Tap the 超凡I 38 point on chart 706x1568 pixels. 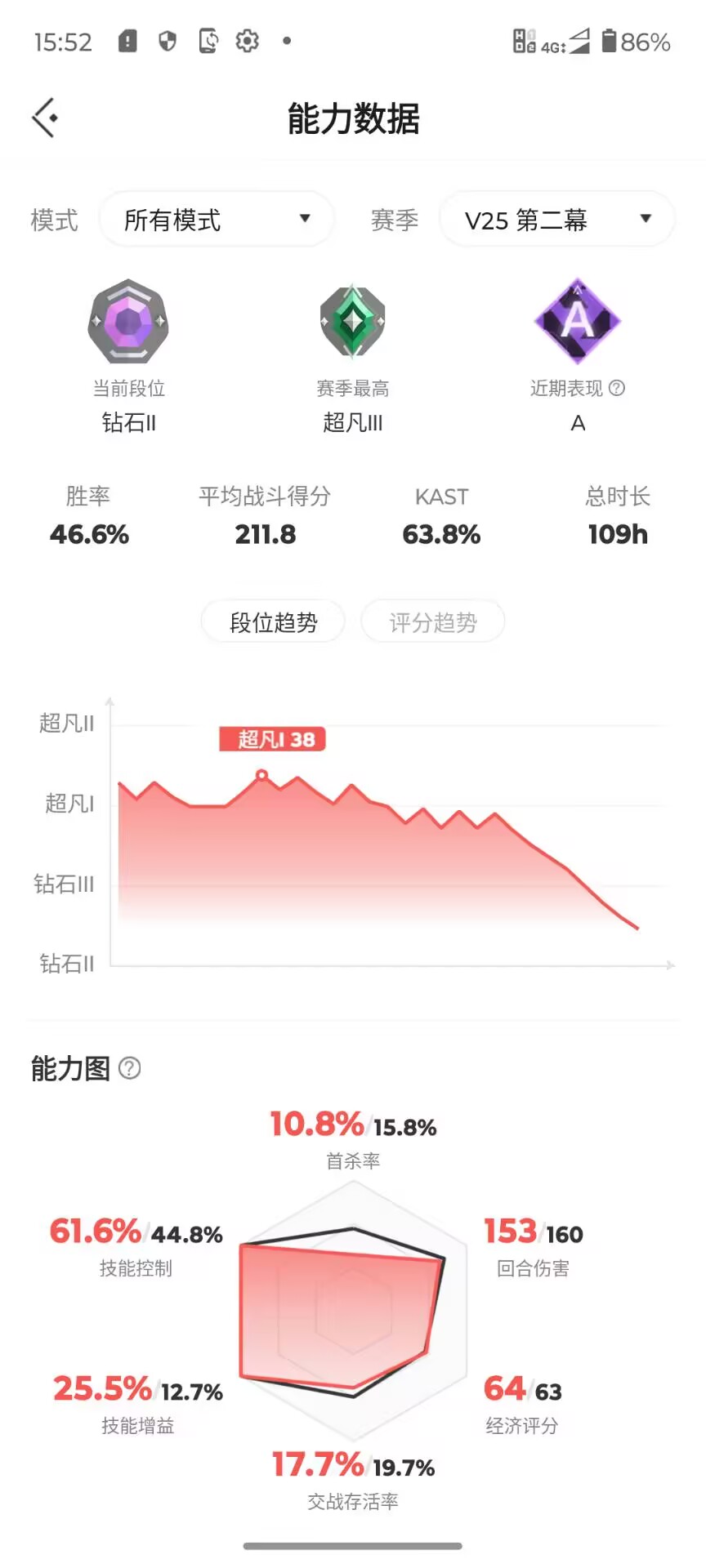click(261, 775)
